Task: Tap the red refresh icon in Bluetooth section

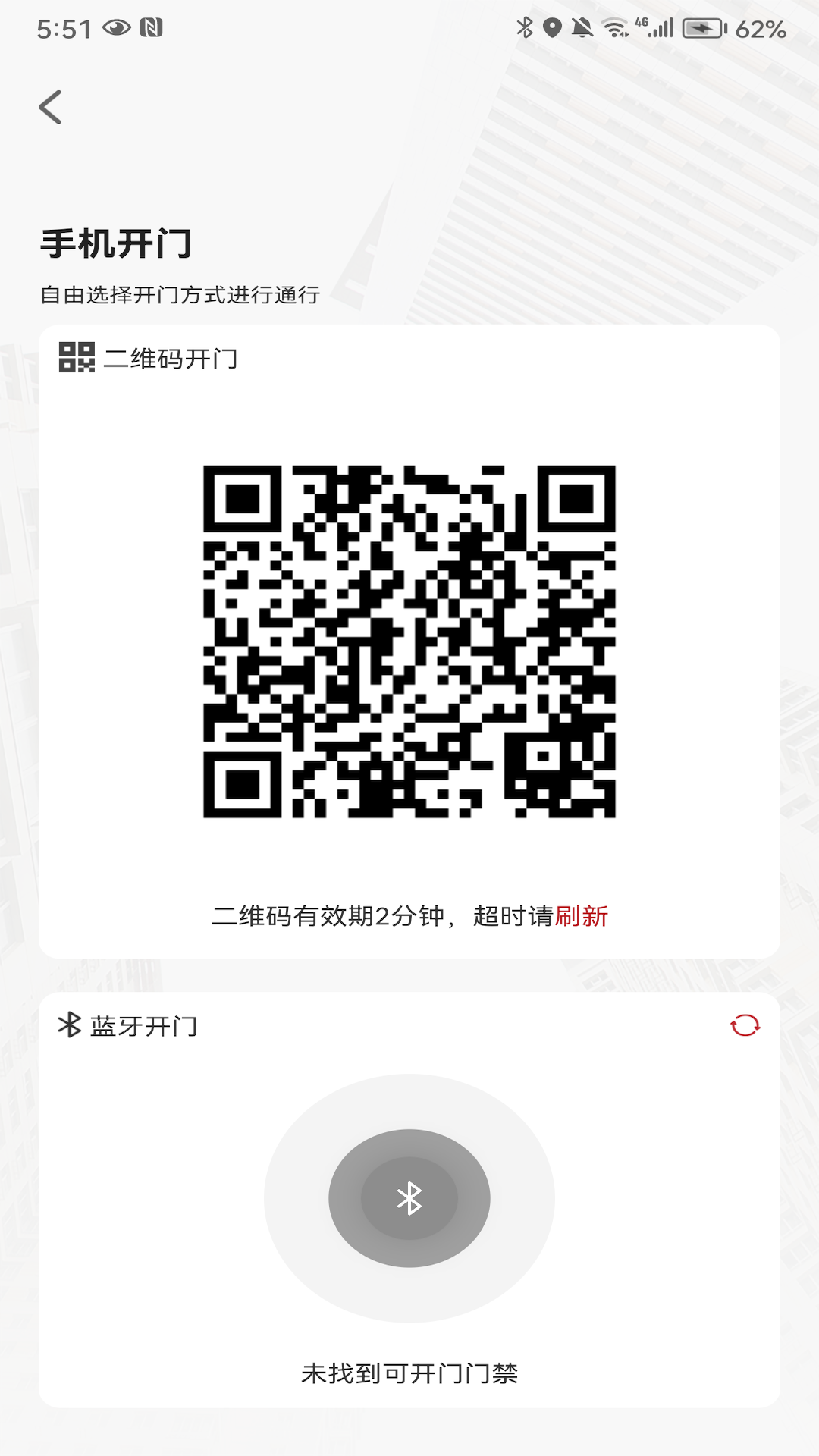Action: pyautogui.click(x=746, y=1024)
